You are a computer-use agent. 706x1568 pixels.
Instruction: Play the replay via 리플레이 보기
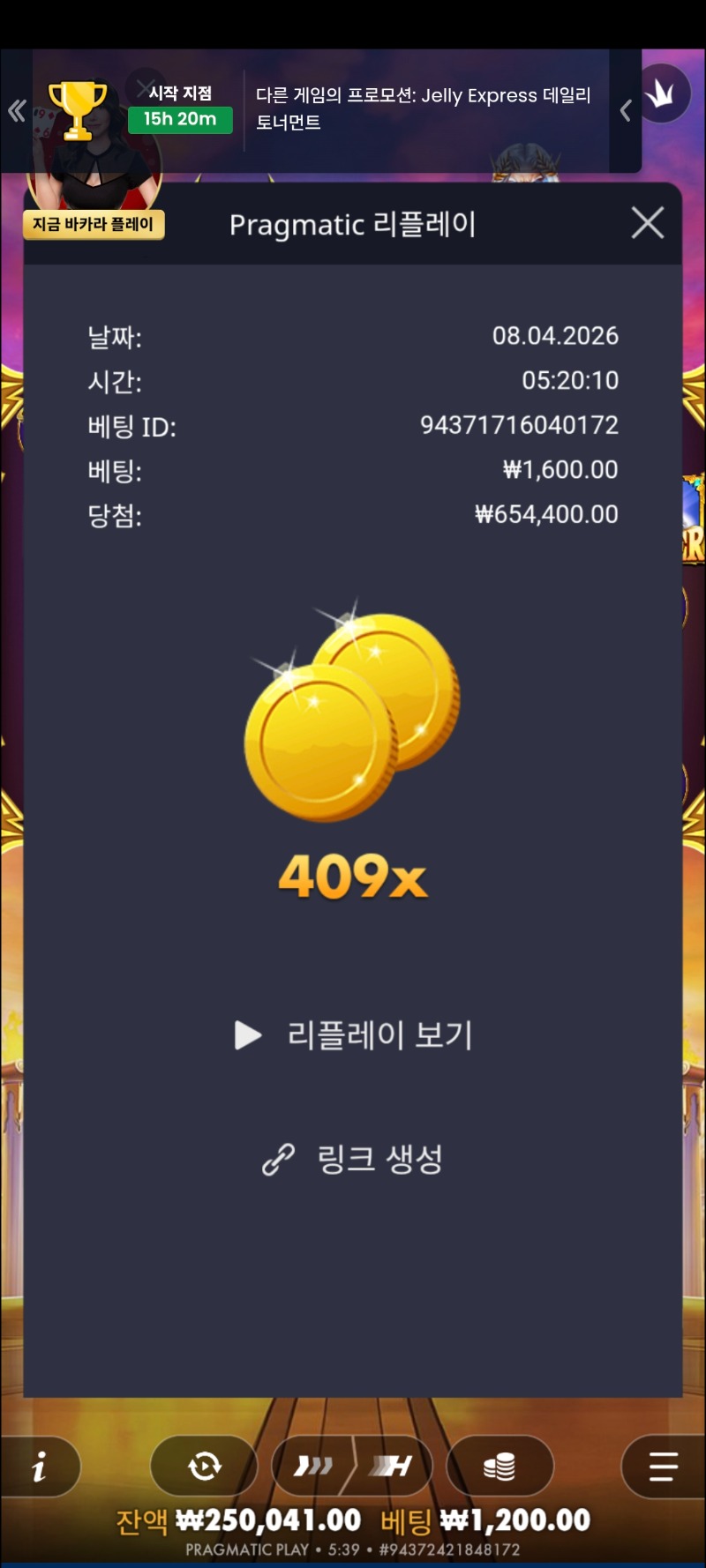(353, 1034)
